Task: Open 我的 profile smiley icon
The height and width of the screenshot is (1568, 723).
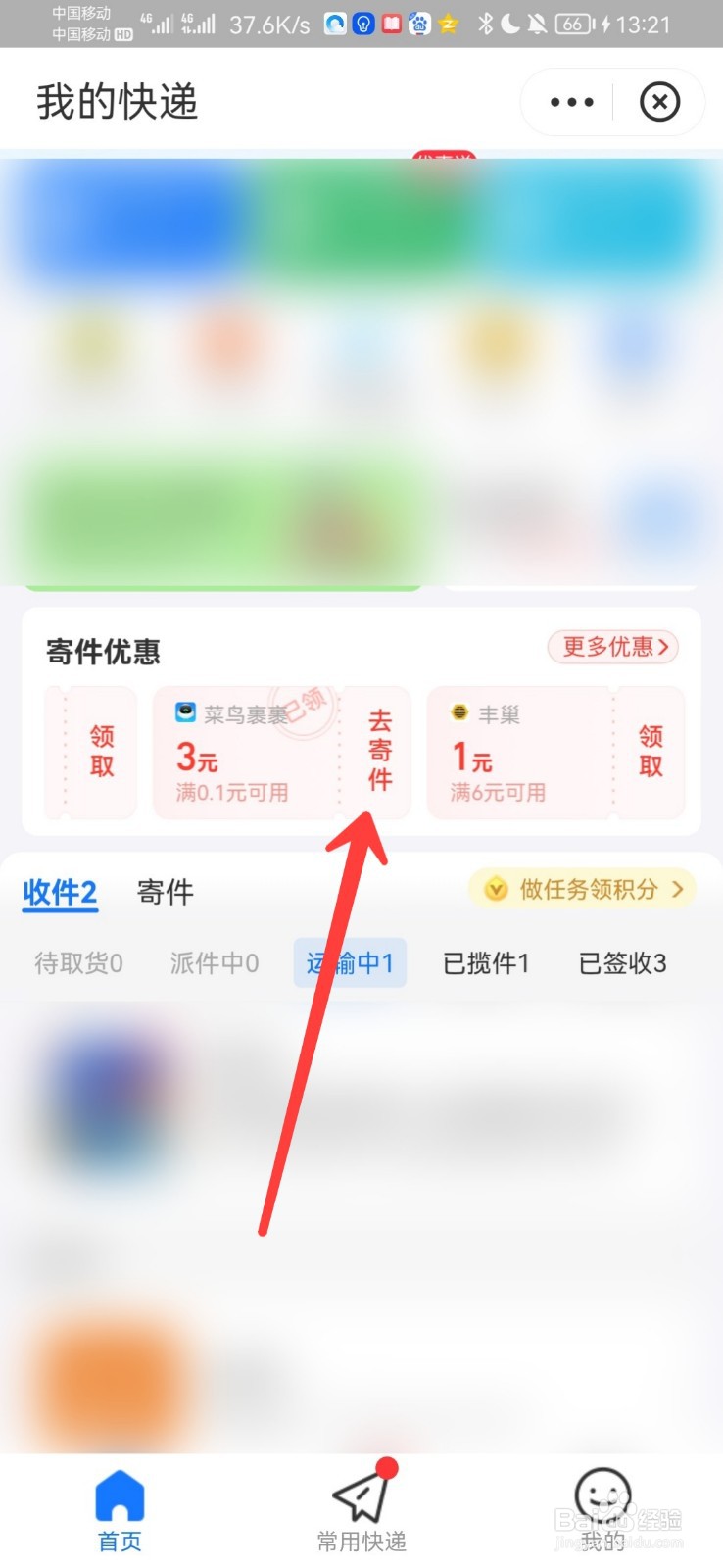Action: point(602,1496)
